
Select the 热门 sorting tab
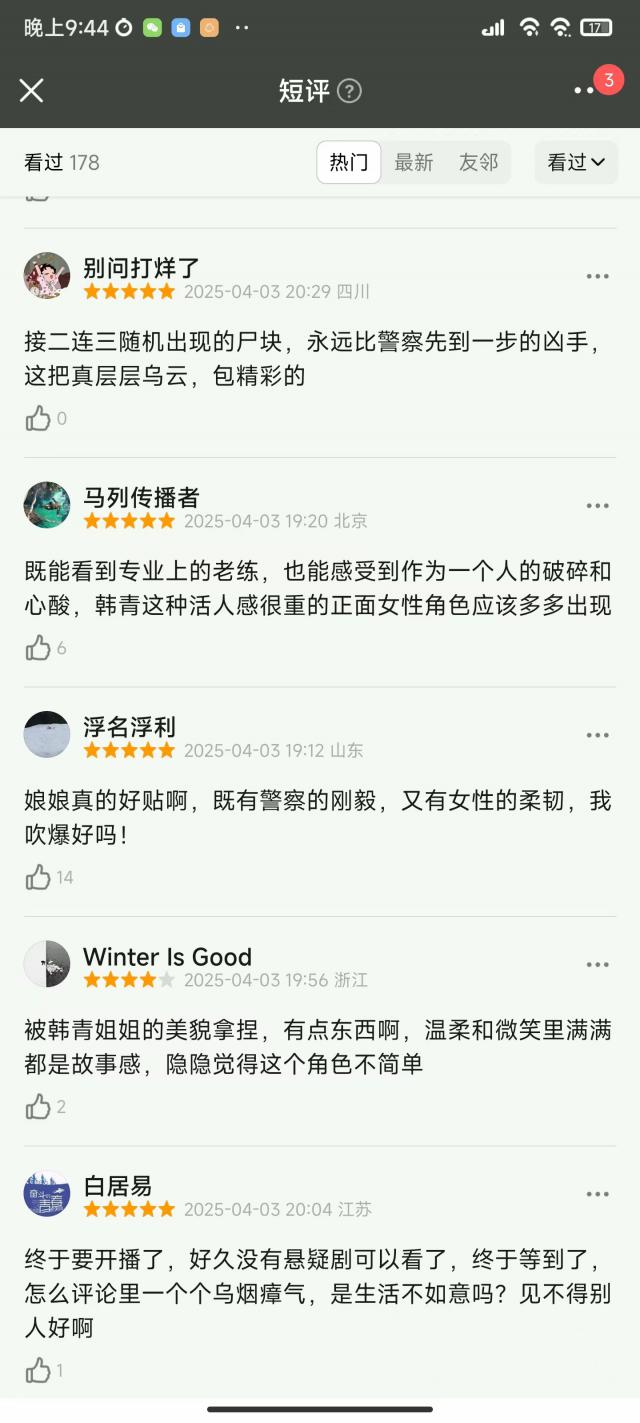(x=348, y=162)
